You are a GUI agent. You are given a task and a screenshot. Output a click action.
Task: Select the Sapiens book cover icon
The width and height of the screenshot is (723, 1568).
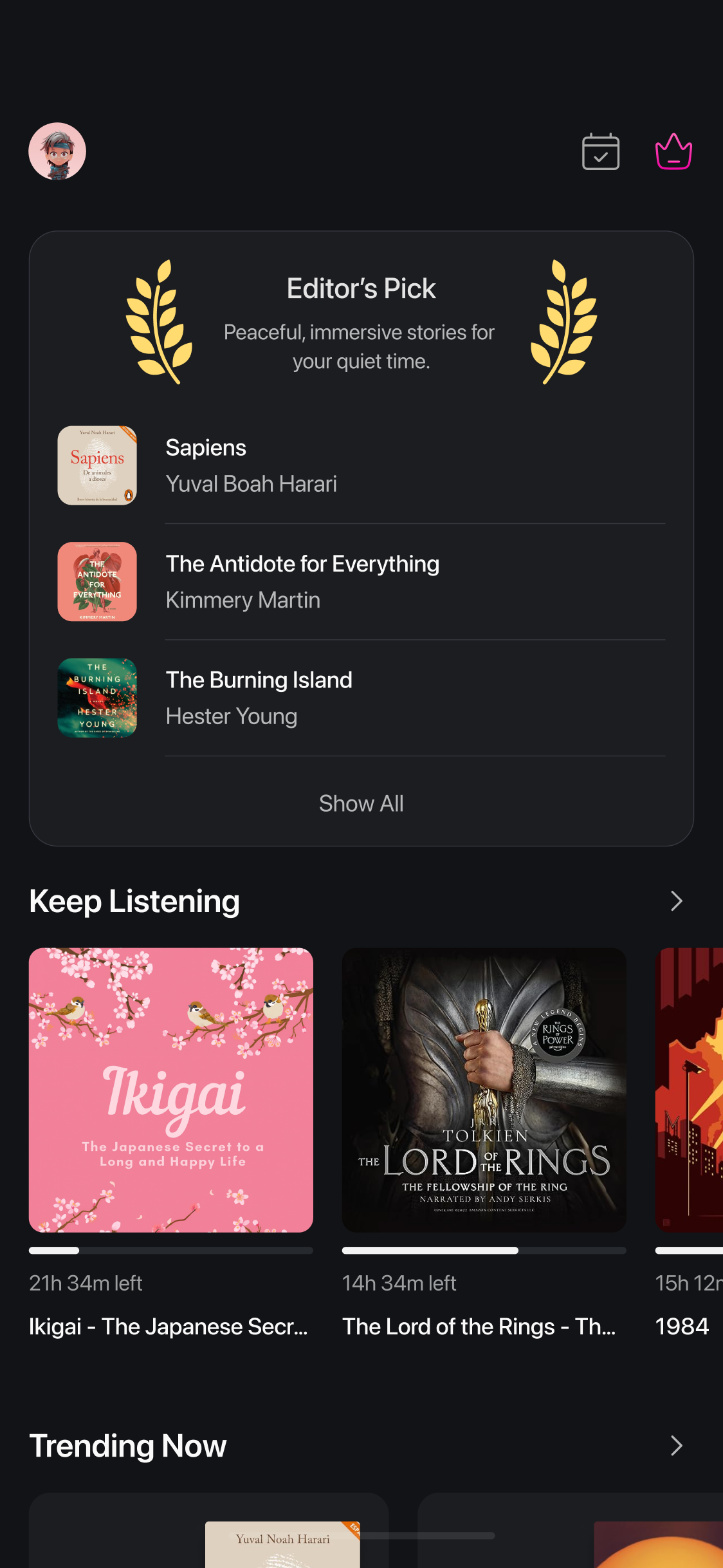[x=96, y=465]
